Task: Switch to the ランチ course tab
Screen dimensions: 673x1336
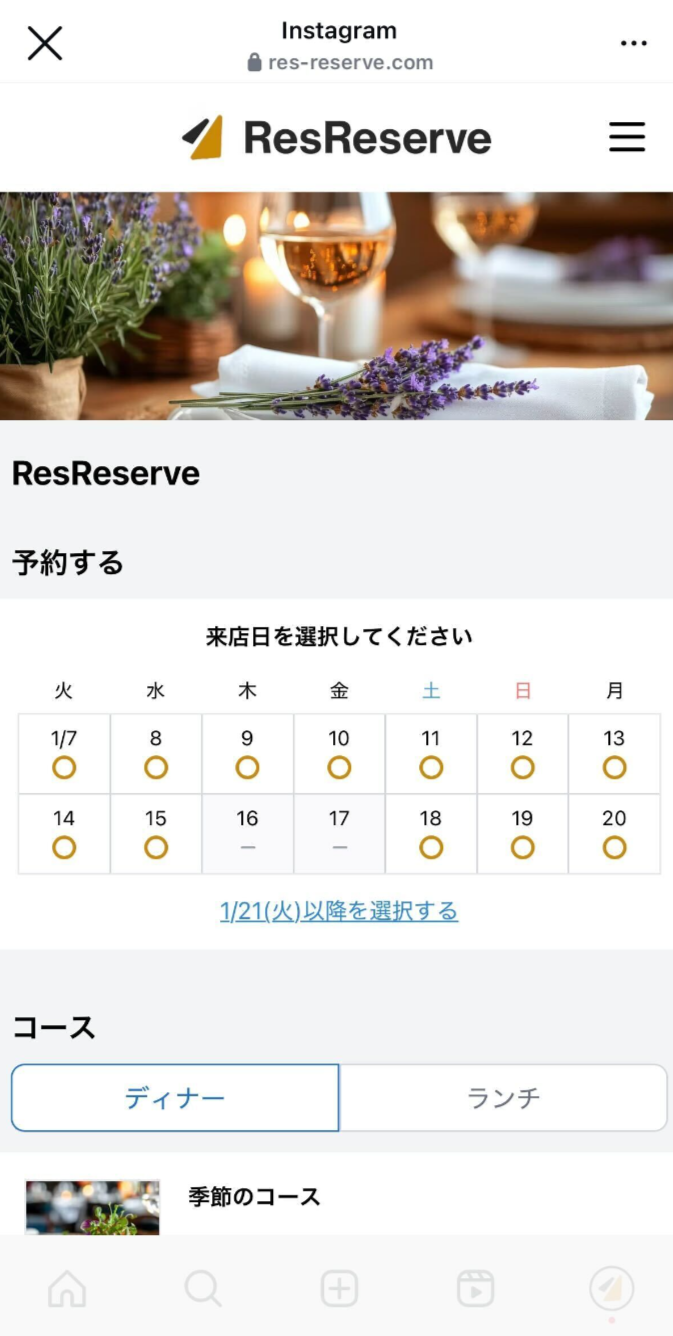Action: 503,1098
